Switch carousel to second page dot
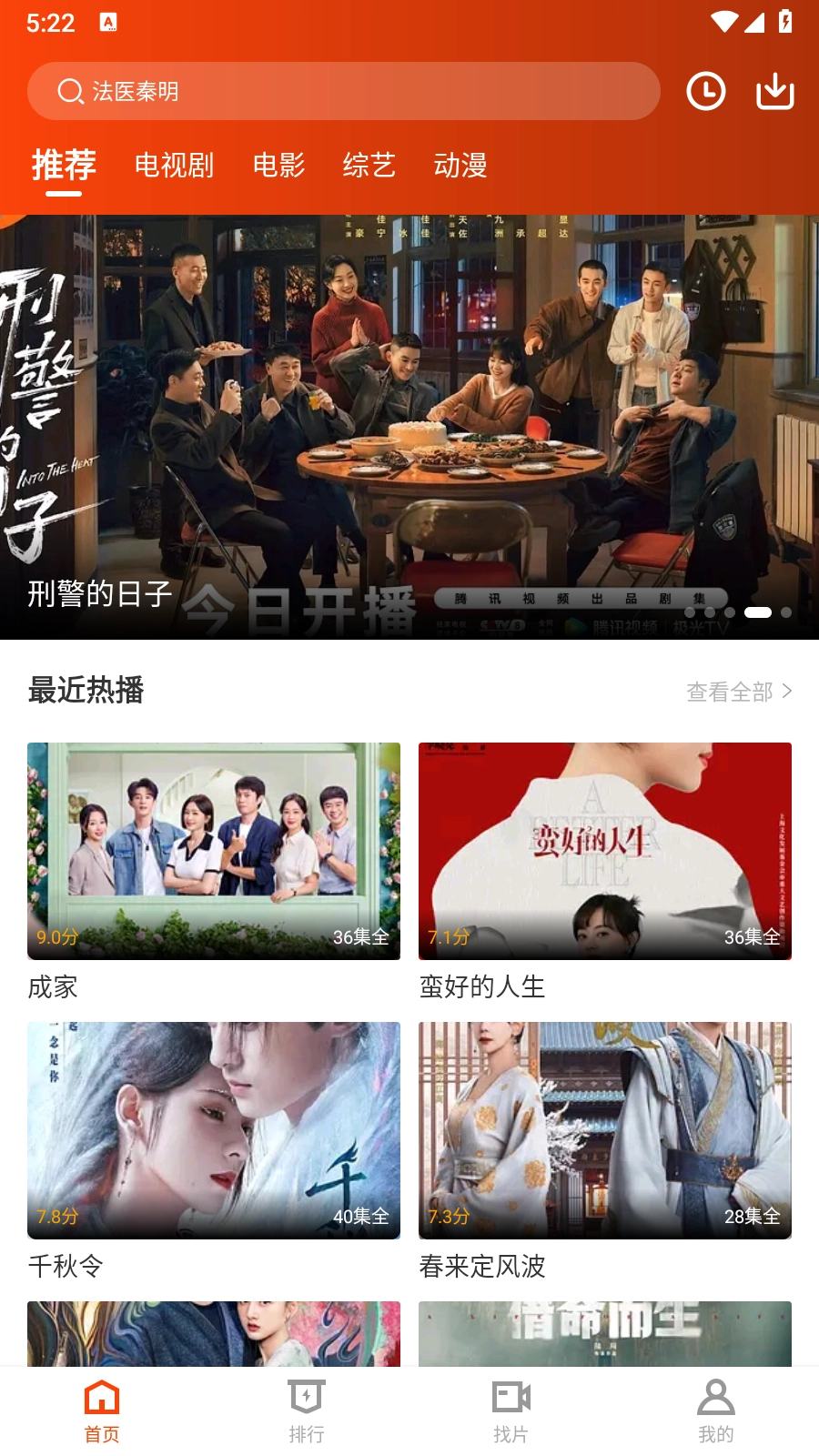The image size is (819, 1456). [710, 612]
